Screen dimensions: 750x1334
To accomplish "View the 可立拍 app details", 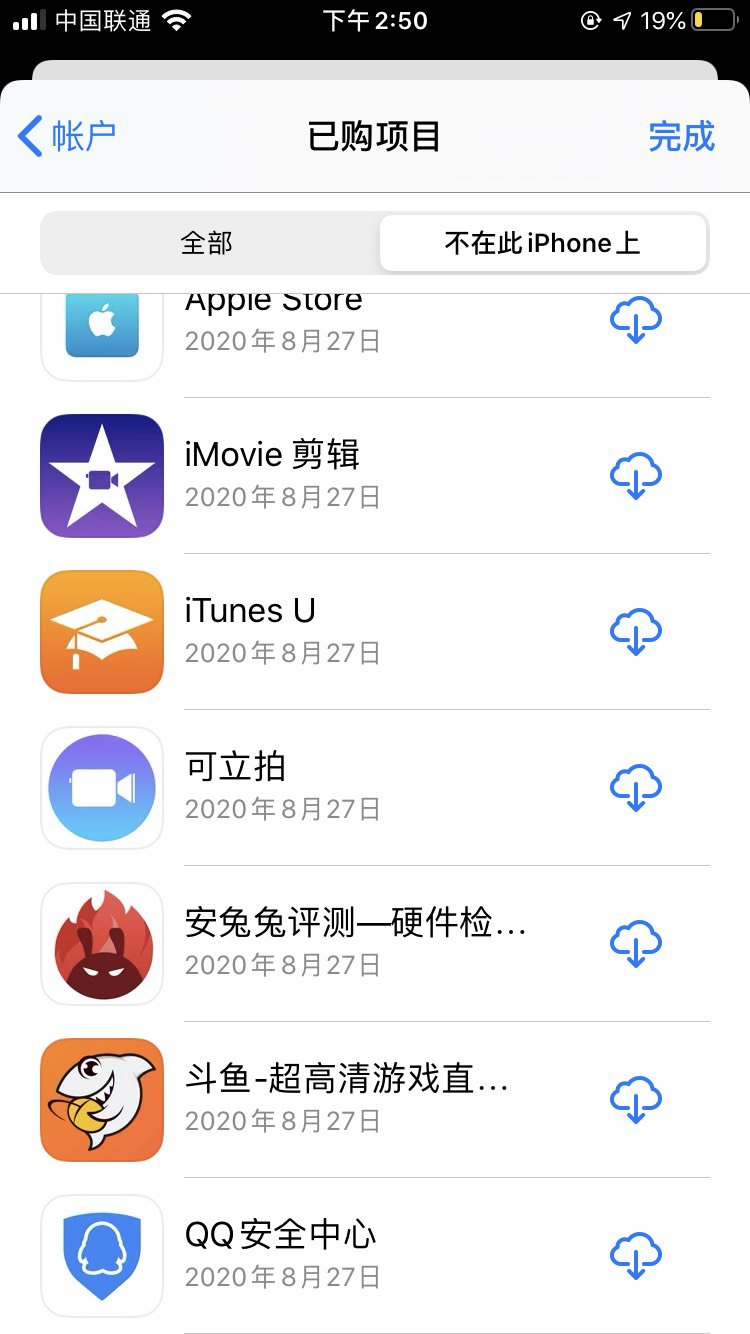I will point(375,788).
